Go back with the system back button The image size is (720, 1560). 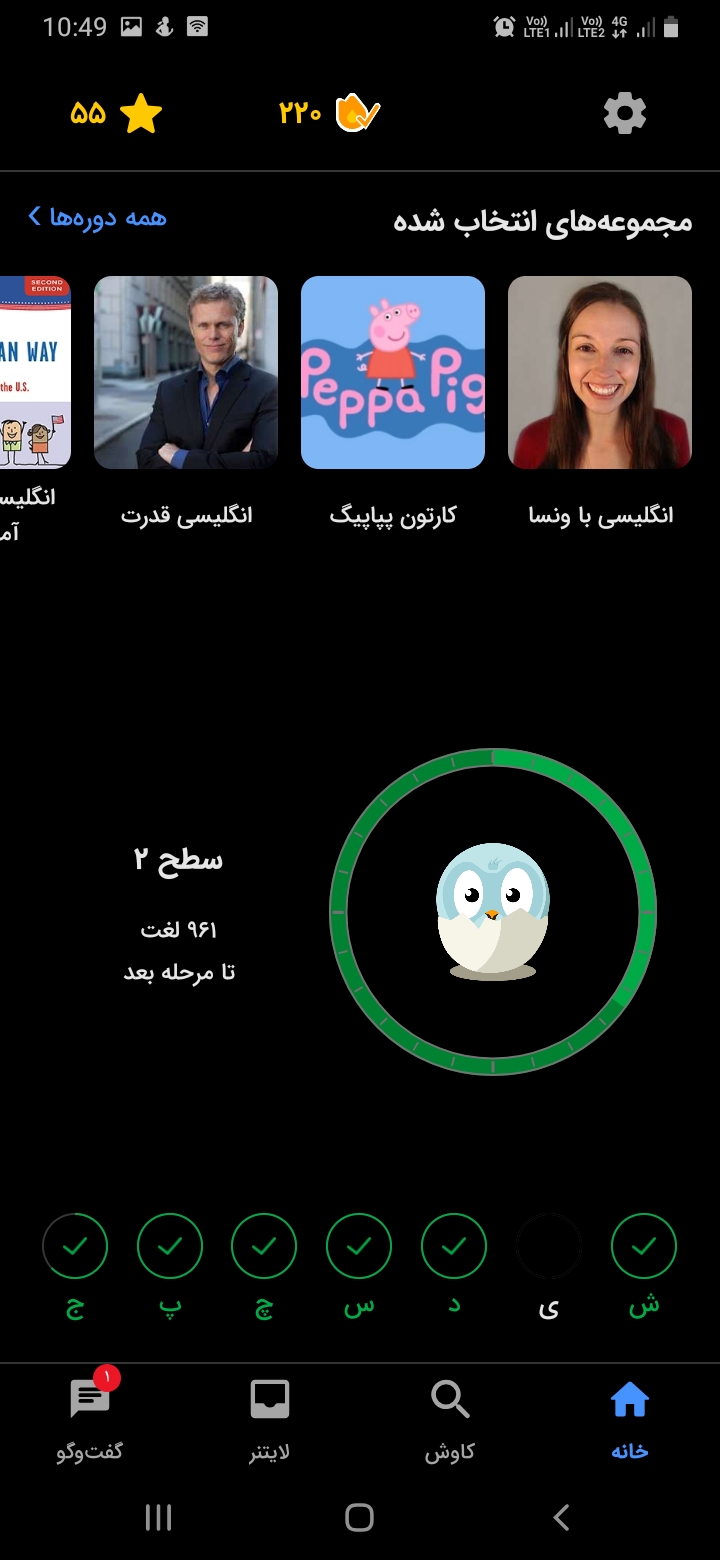(x=561, y=1517)
